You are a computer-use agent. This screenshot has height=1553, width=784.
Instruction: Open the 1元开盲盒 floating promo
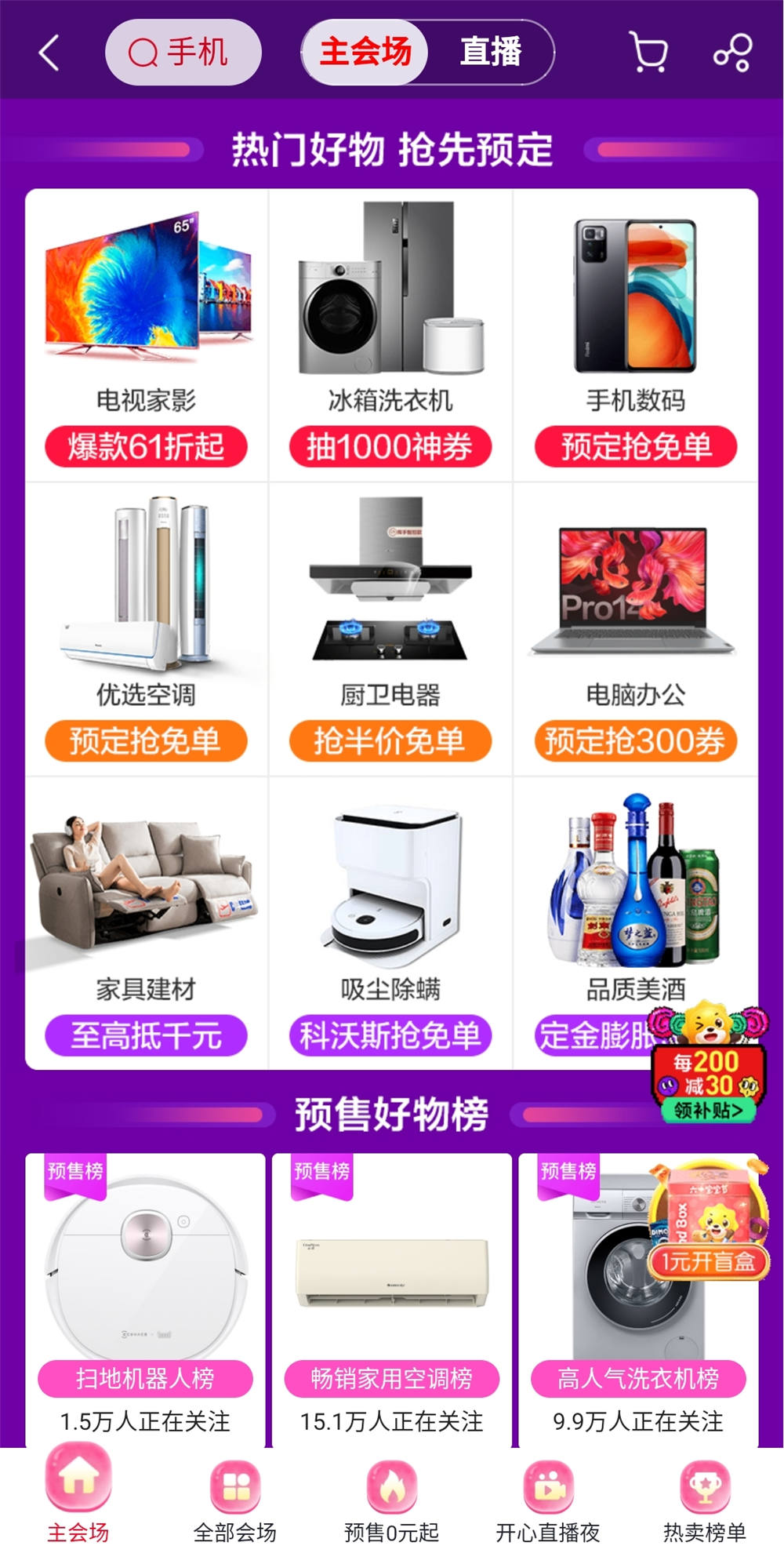tap(708, 1224)
